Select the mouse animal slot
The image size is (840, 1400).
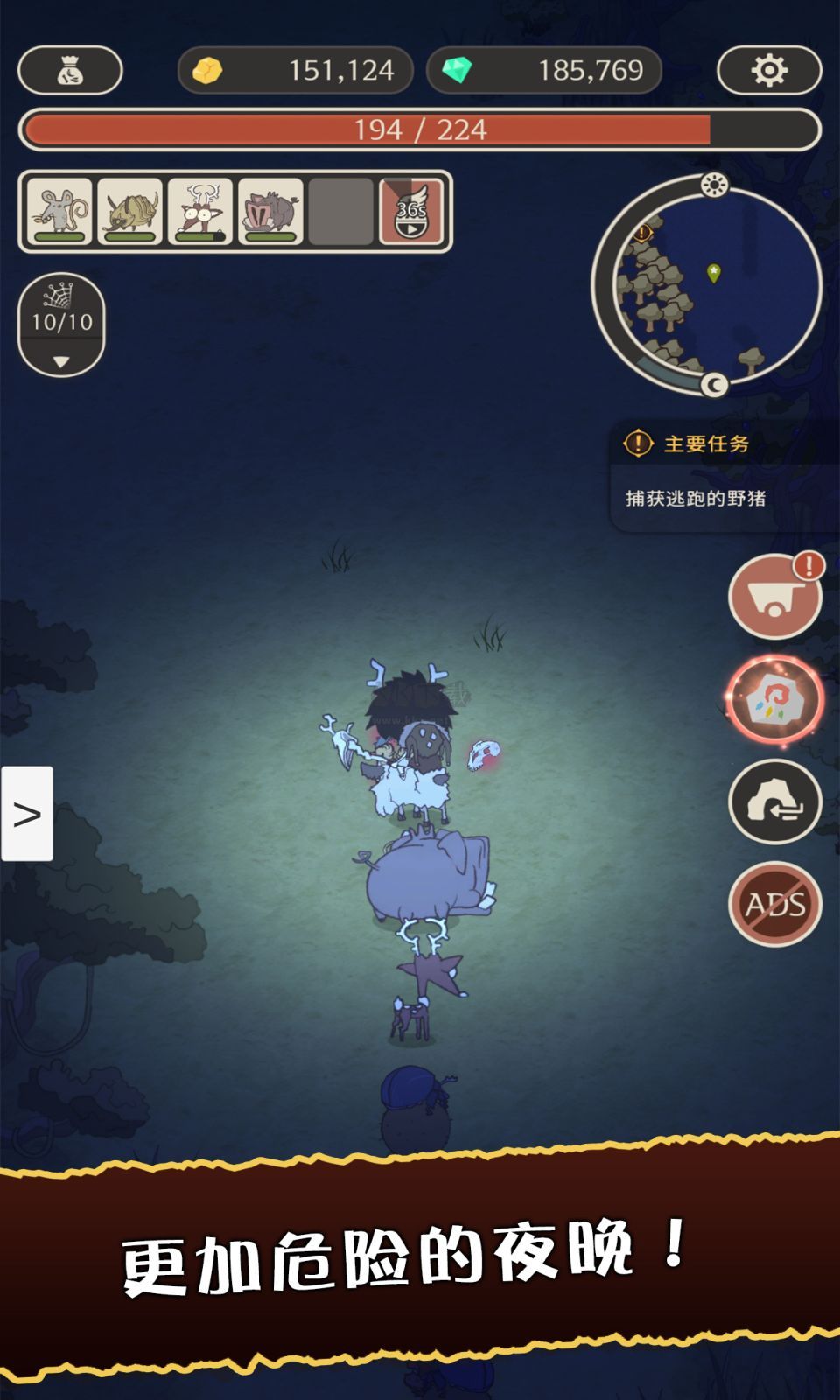point(56,210)
